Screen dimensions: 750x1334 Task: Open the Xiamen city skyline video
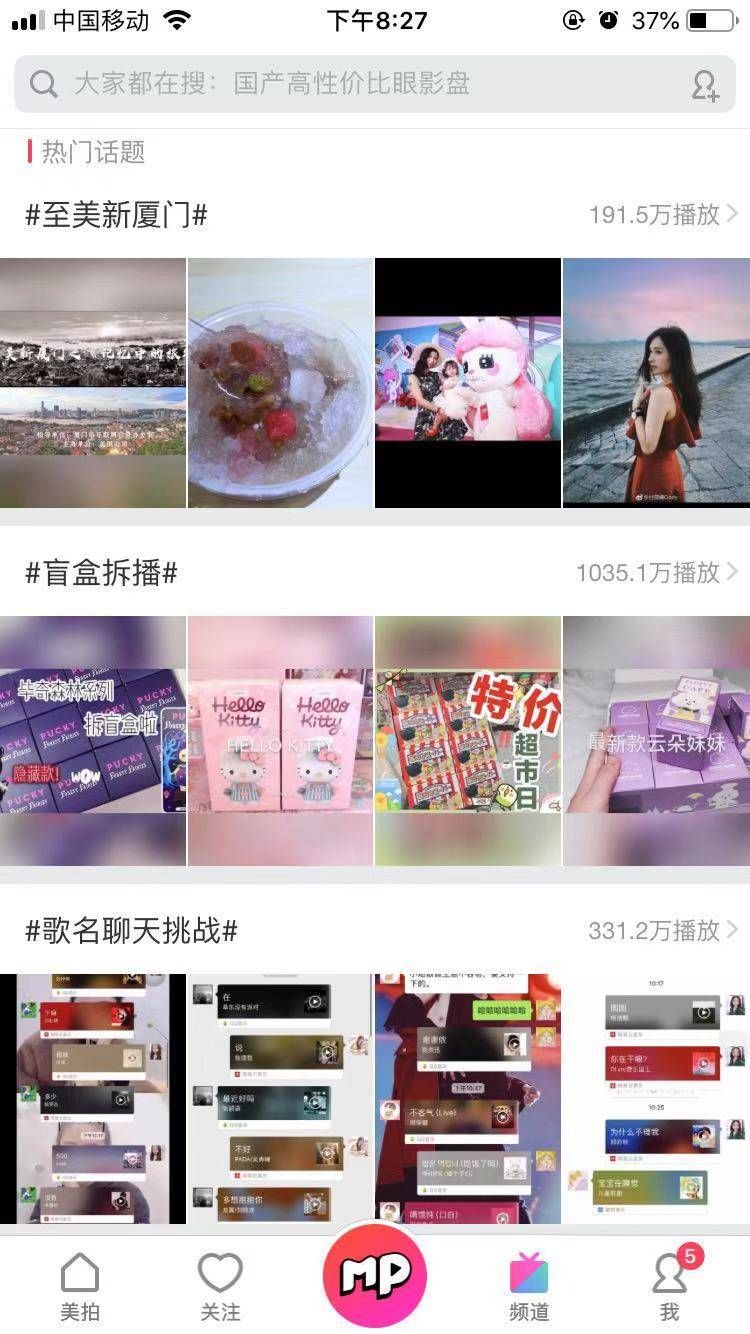93,383
